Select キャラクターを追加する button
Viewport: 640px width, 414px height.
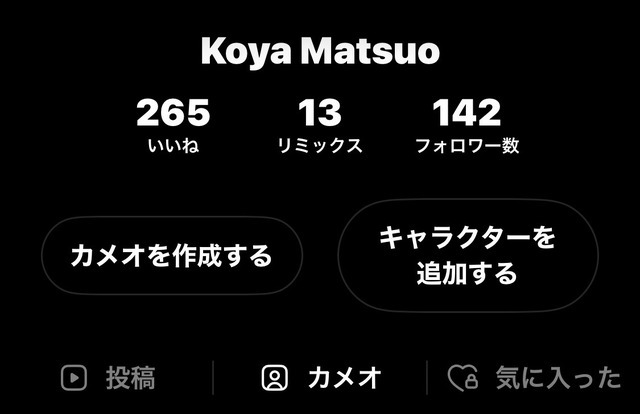pyautogui.click(x=467, y=256)
